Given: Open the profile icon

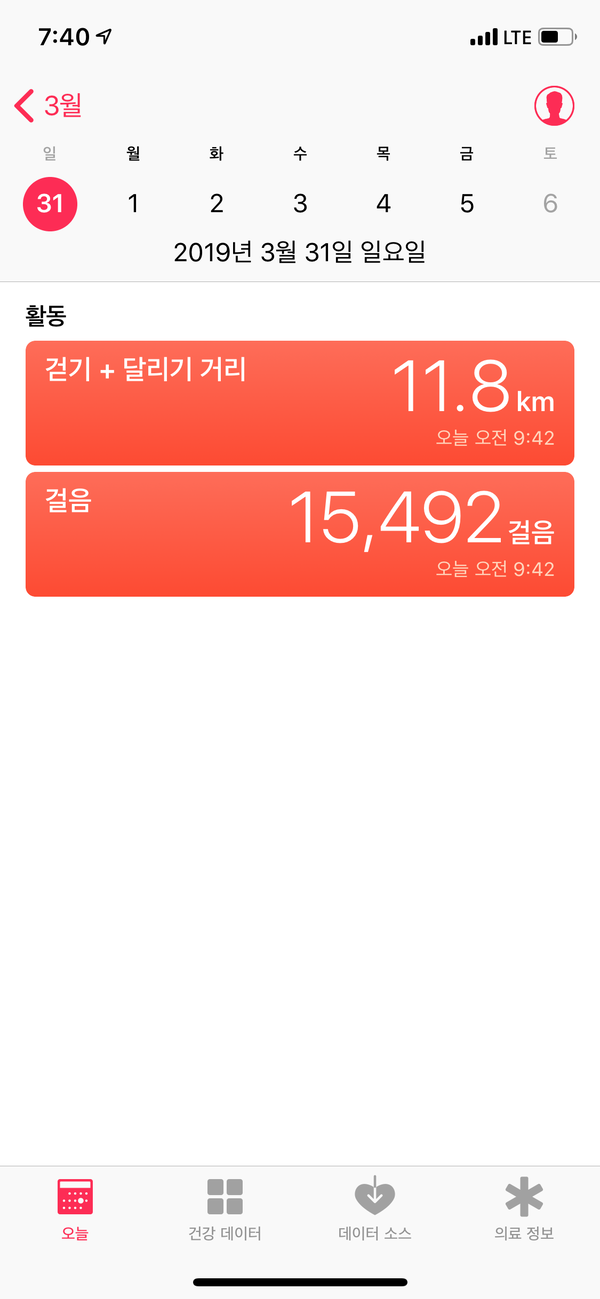Looking at the screenshot, I should click(x=553, y=105).
